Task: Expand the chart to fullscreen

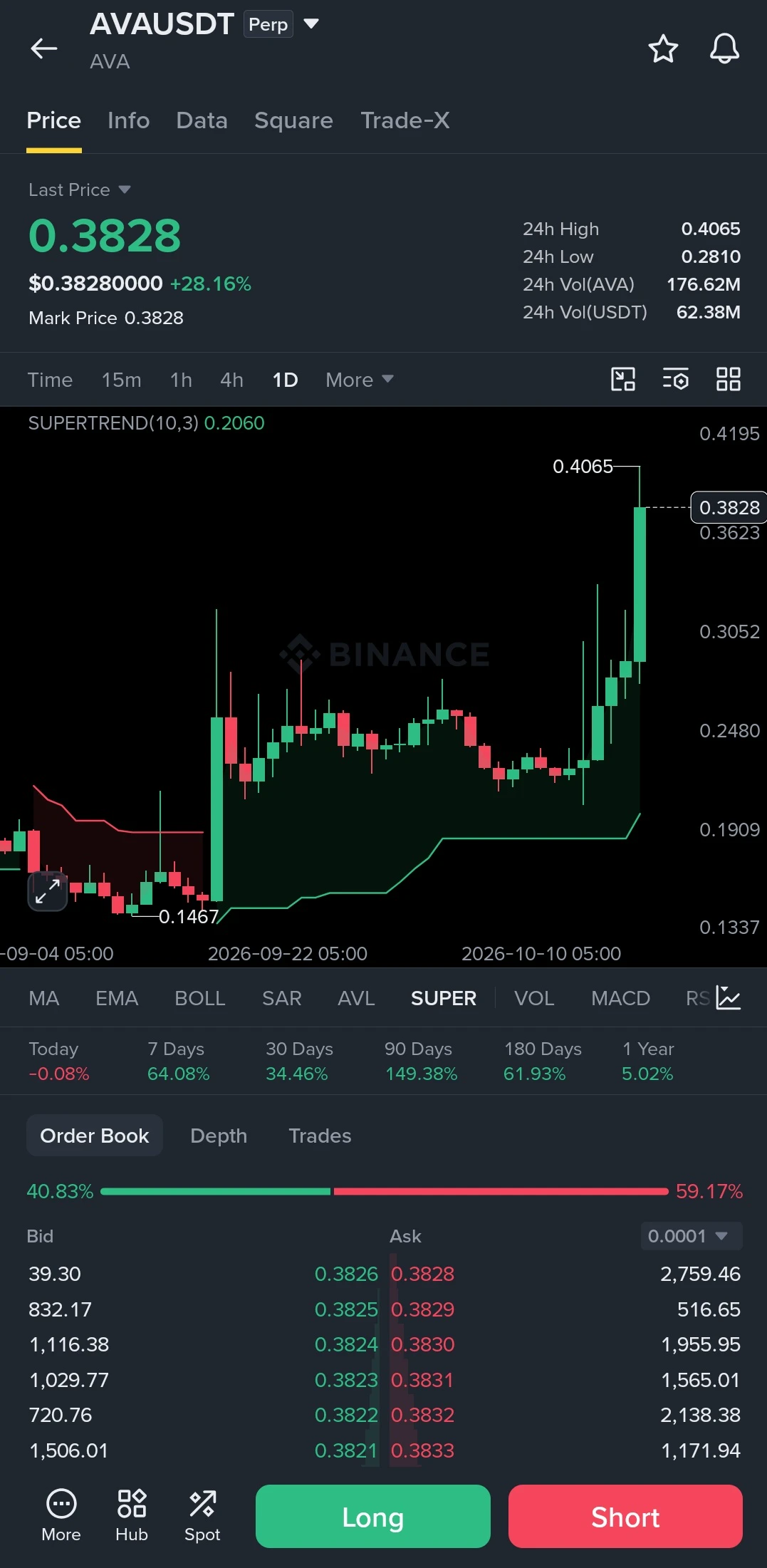Action: (47, 891)
